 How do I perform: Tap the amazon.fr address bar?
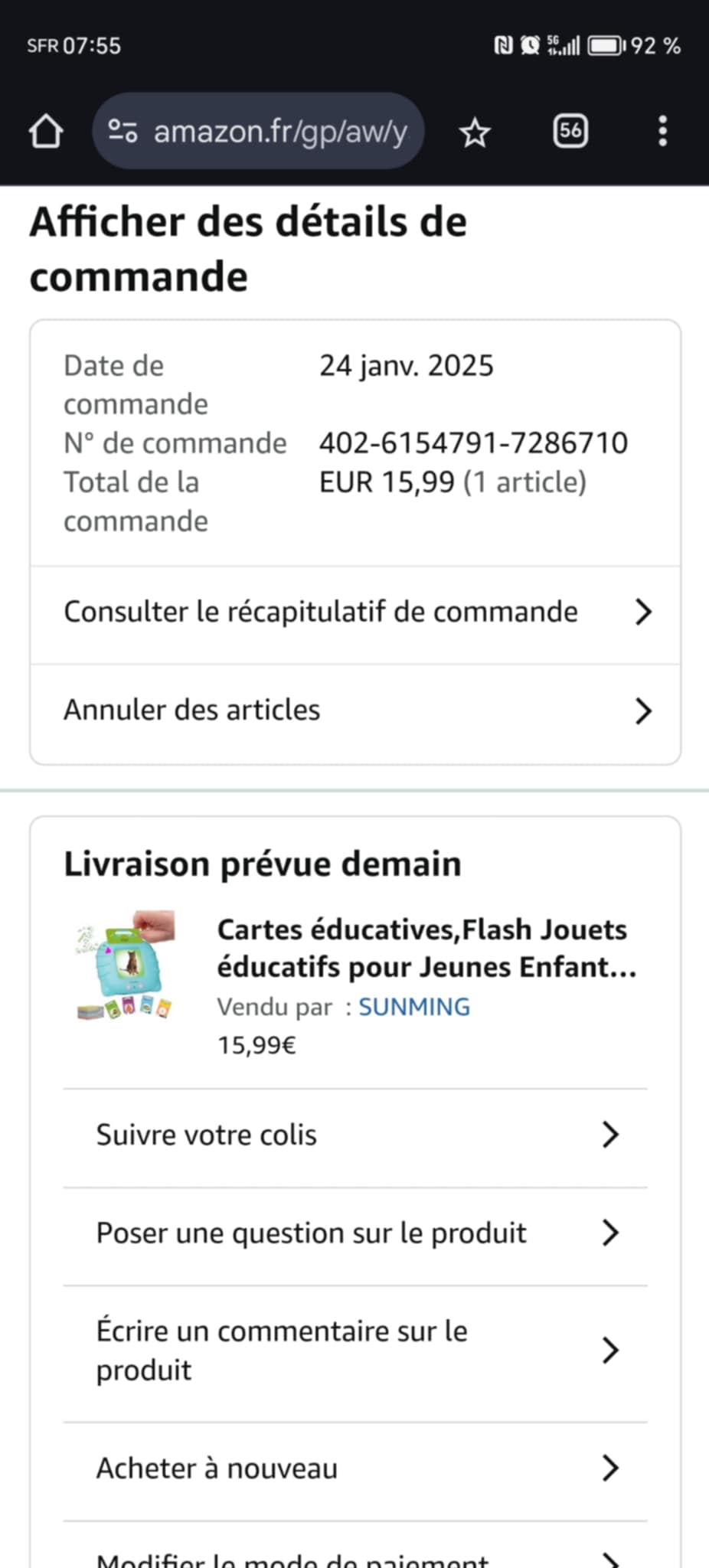259,132
